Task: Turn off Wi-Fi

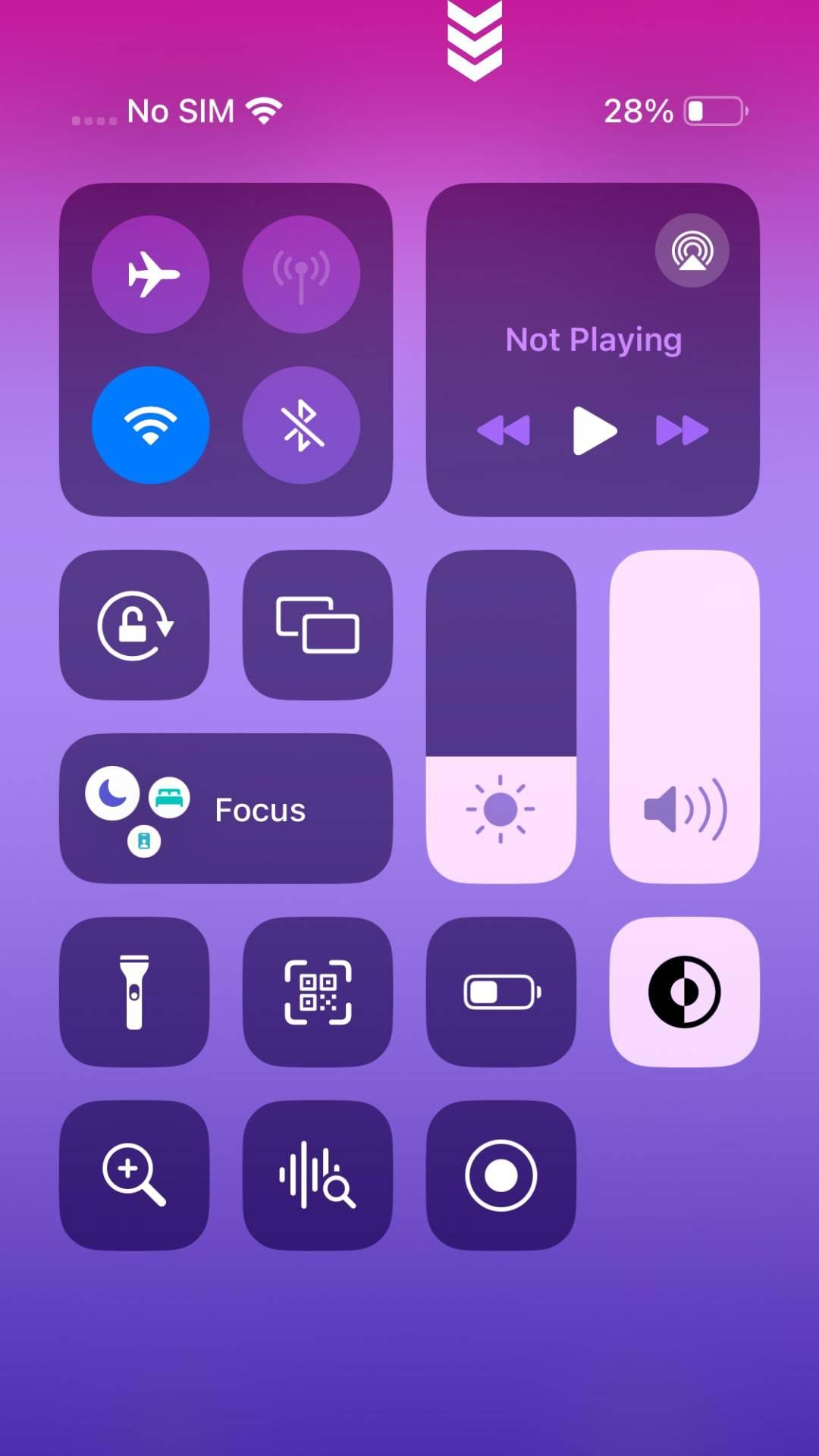Action: 150,425
